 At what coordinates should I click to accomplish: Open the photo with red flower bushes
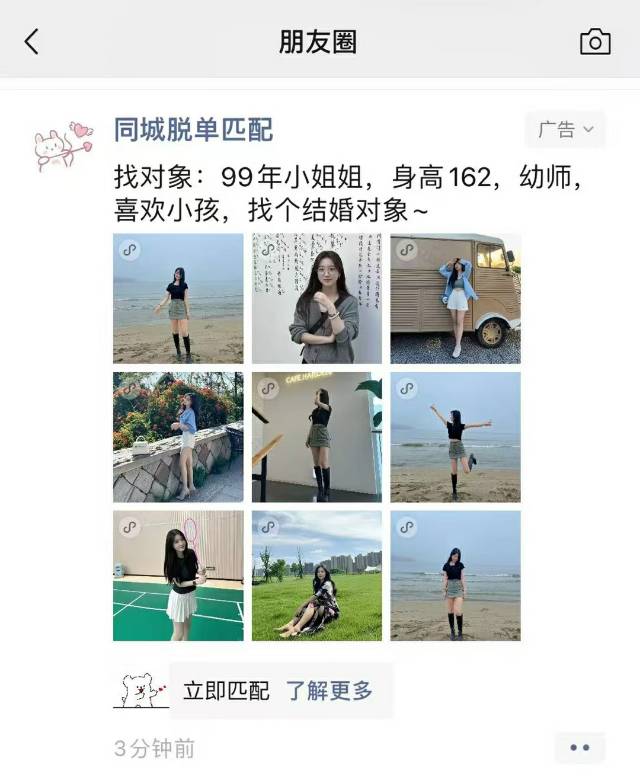click(178, 437)
